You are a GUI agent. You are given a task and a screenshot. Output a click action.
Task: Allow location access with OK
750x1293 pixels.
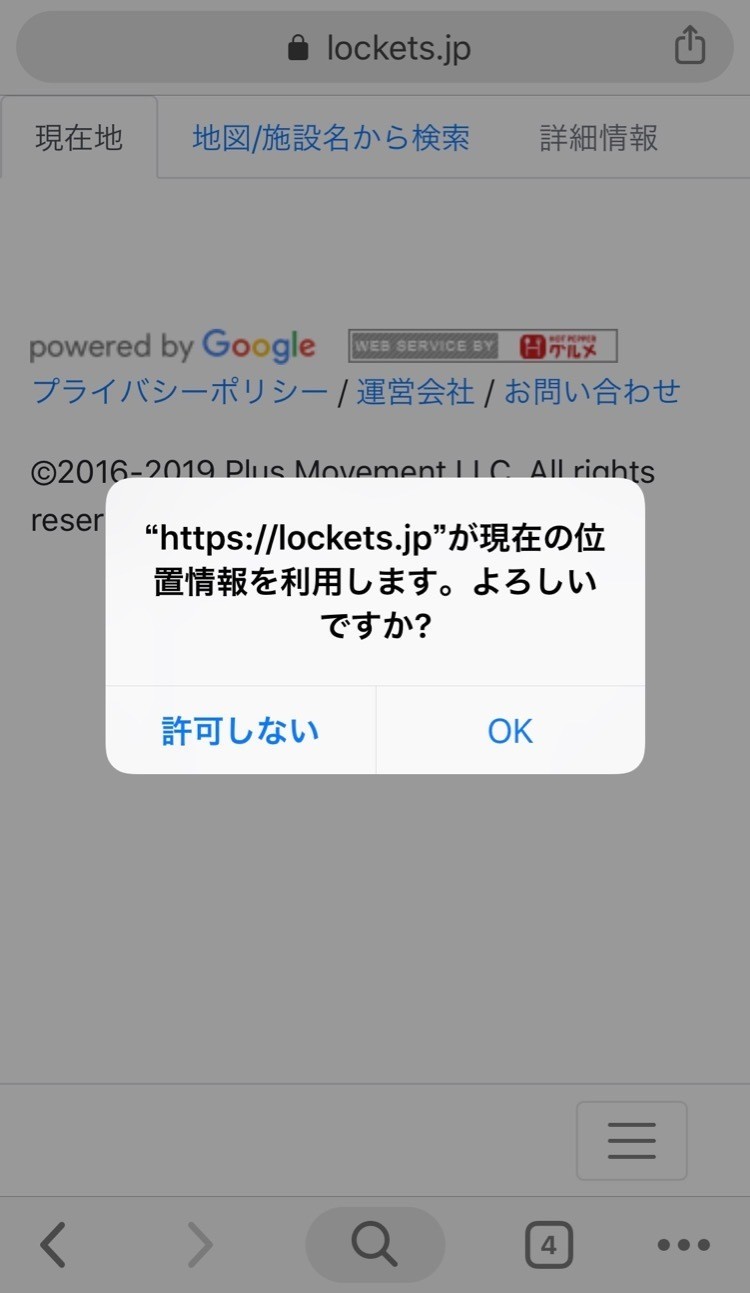click(510, 730)
